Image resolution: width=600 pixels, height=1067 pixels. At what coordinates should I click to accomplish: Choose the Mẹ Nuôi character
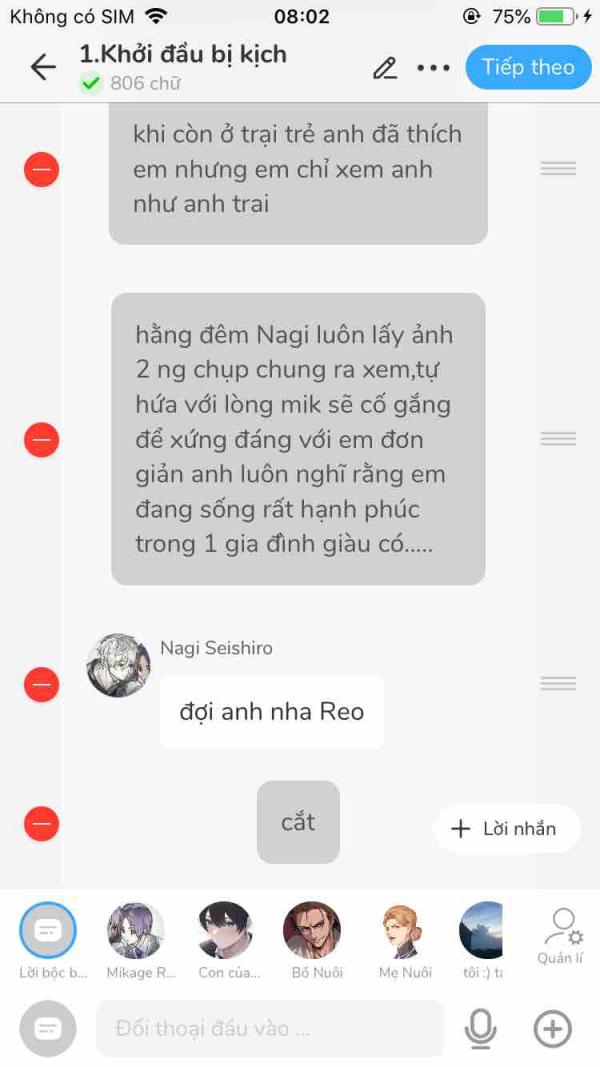pyautogui.click(x=405, y=940)
